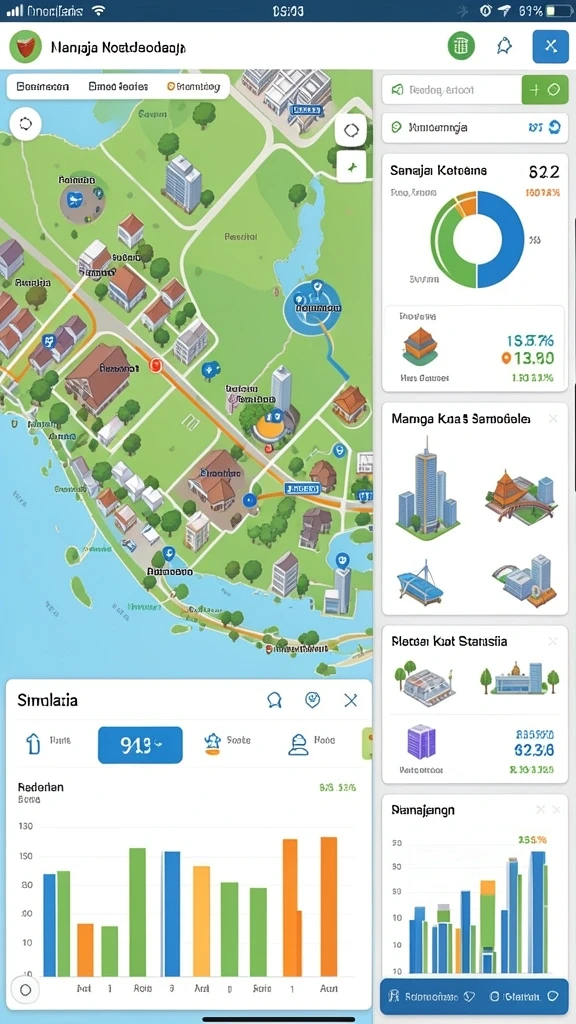Select the blue 913 button in Simulatia
The height and width of the screenshot is (1024, 576).
(140, 745)
